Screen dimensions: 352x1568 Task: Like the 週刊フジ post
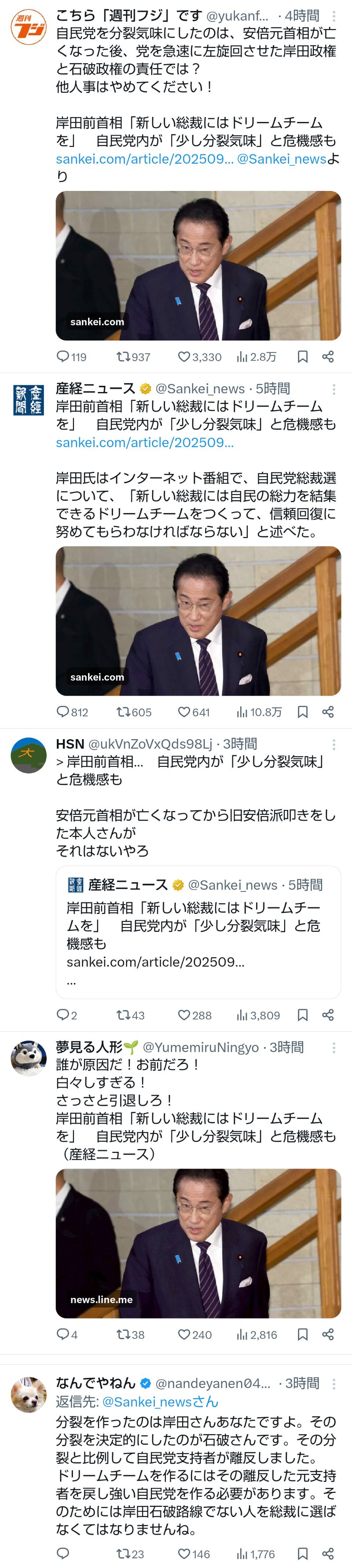pos(183,357)
